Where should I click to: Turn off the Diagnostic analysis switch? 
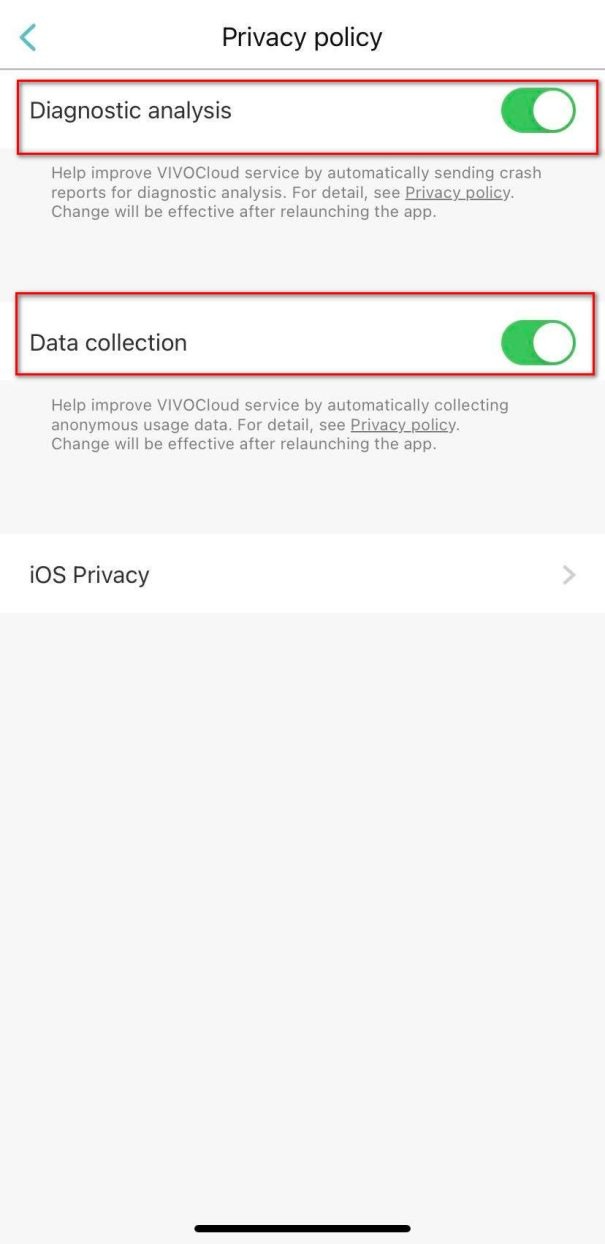(538, 111)
